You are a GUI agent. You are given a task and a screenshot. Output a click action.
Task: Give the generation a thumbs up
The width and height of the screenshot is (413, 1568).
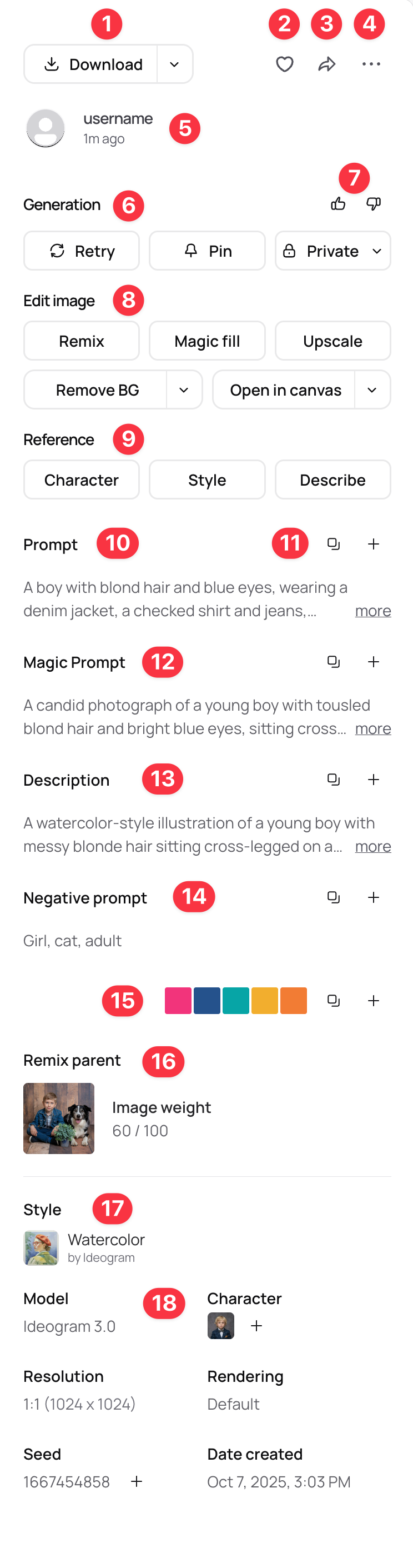click(x=338, y=204)
